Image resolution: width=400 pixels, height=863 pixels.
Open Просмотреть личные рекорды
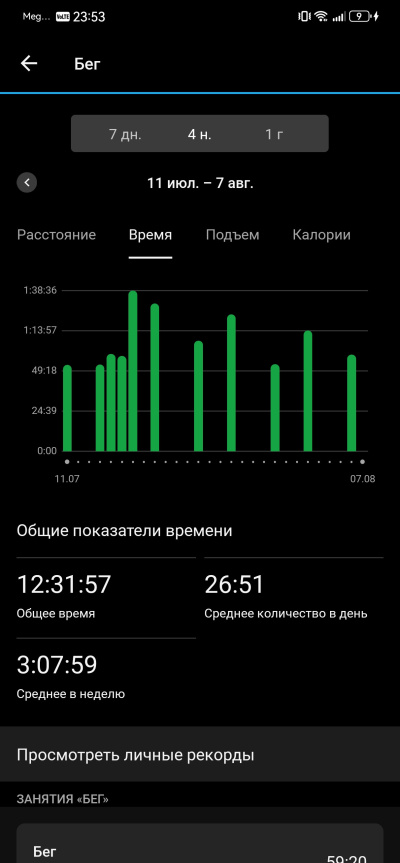tap(200, 755)
